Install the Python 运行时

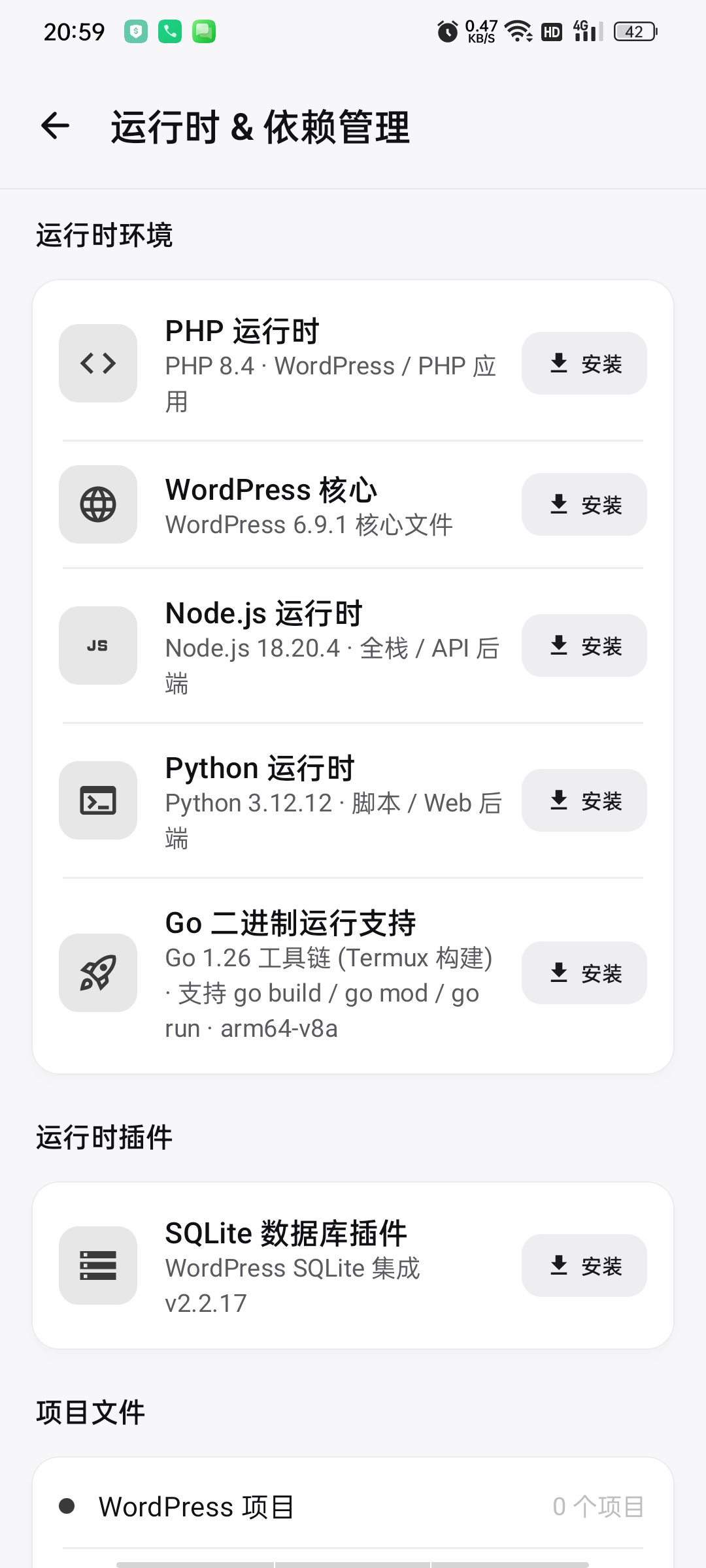click(x=584, y=800)
